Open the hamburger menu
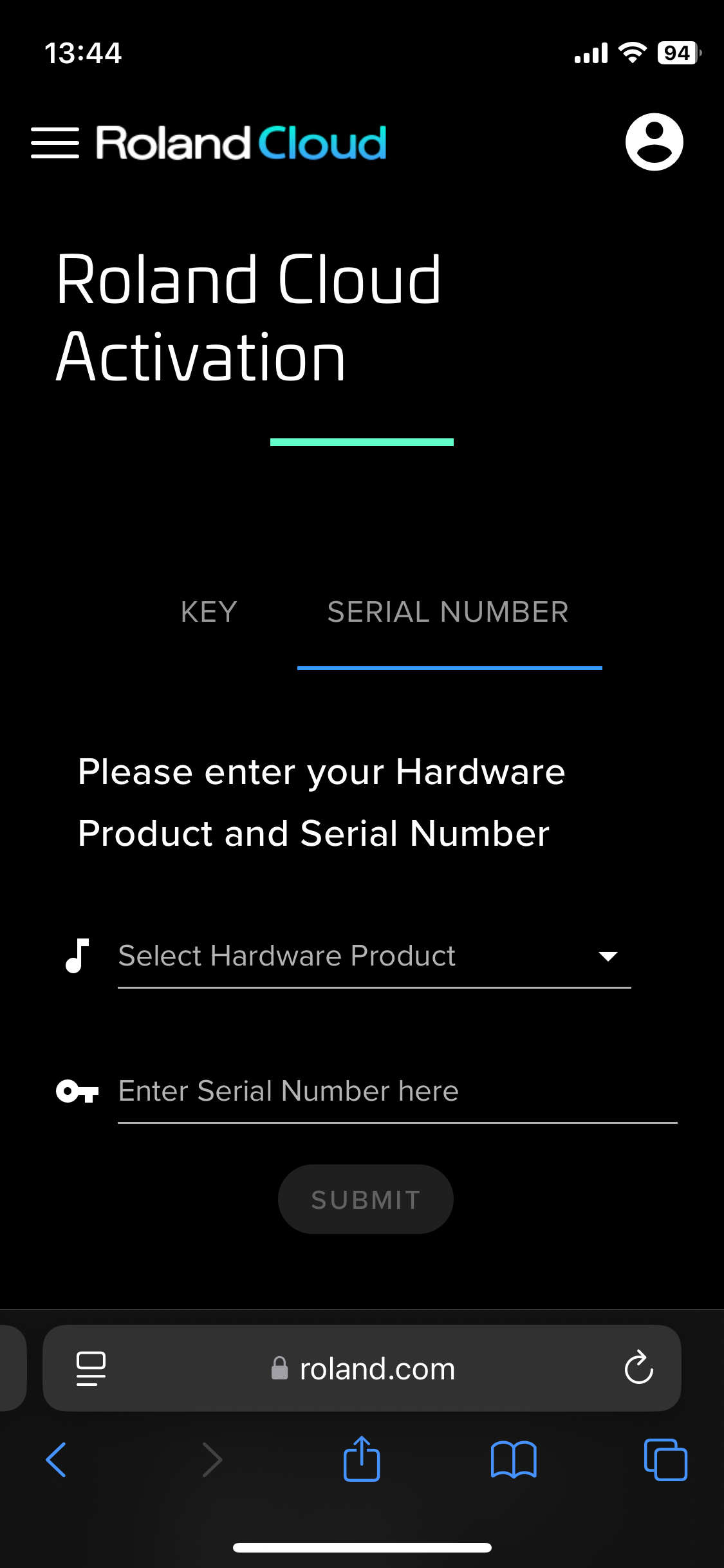The height and width of the screenshot is (1568, 724). click(55, 142)
